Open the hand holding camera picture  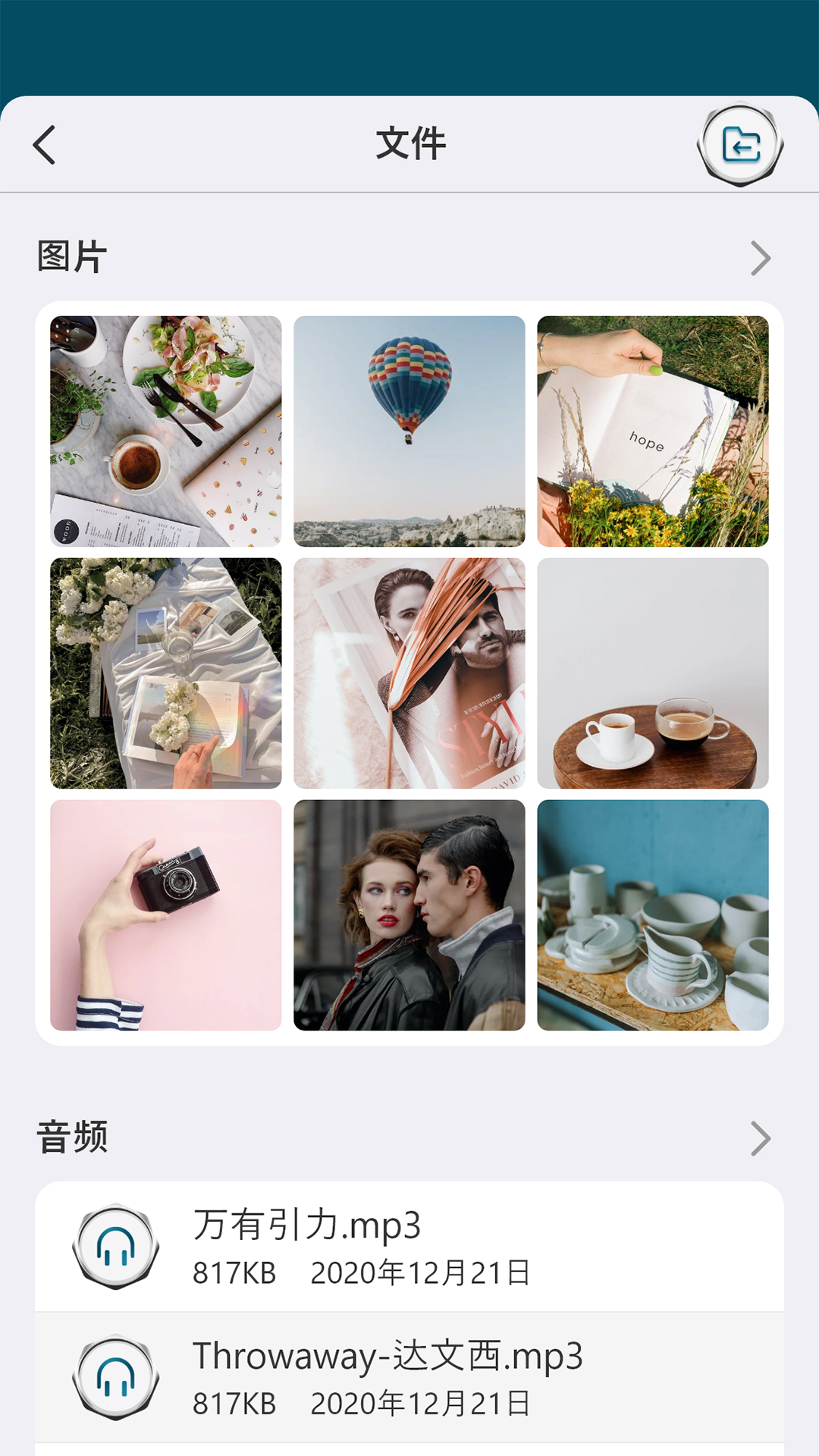(x=165, y=912)
